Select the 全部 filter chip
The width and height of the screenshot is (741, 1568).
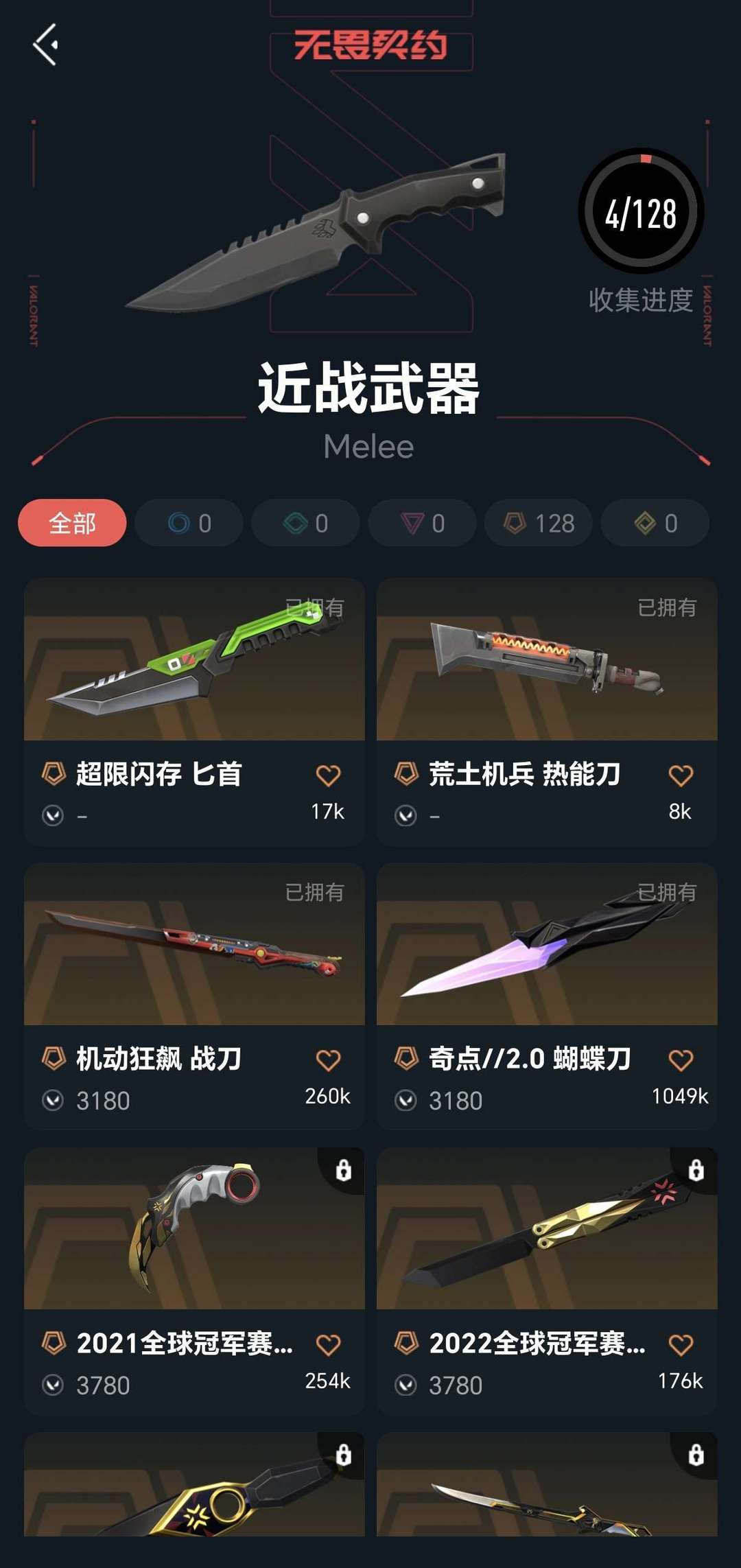(x=72, y=523)
